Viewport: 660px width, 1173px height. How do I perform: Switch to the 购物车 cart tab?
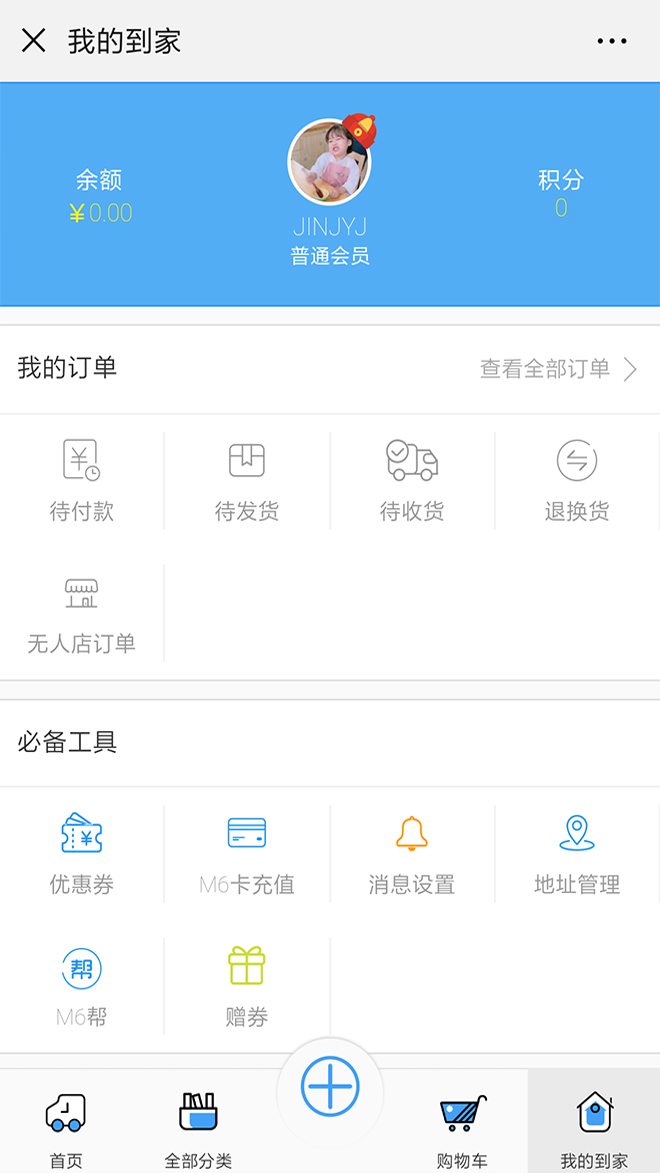462,1127
